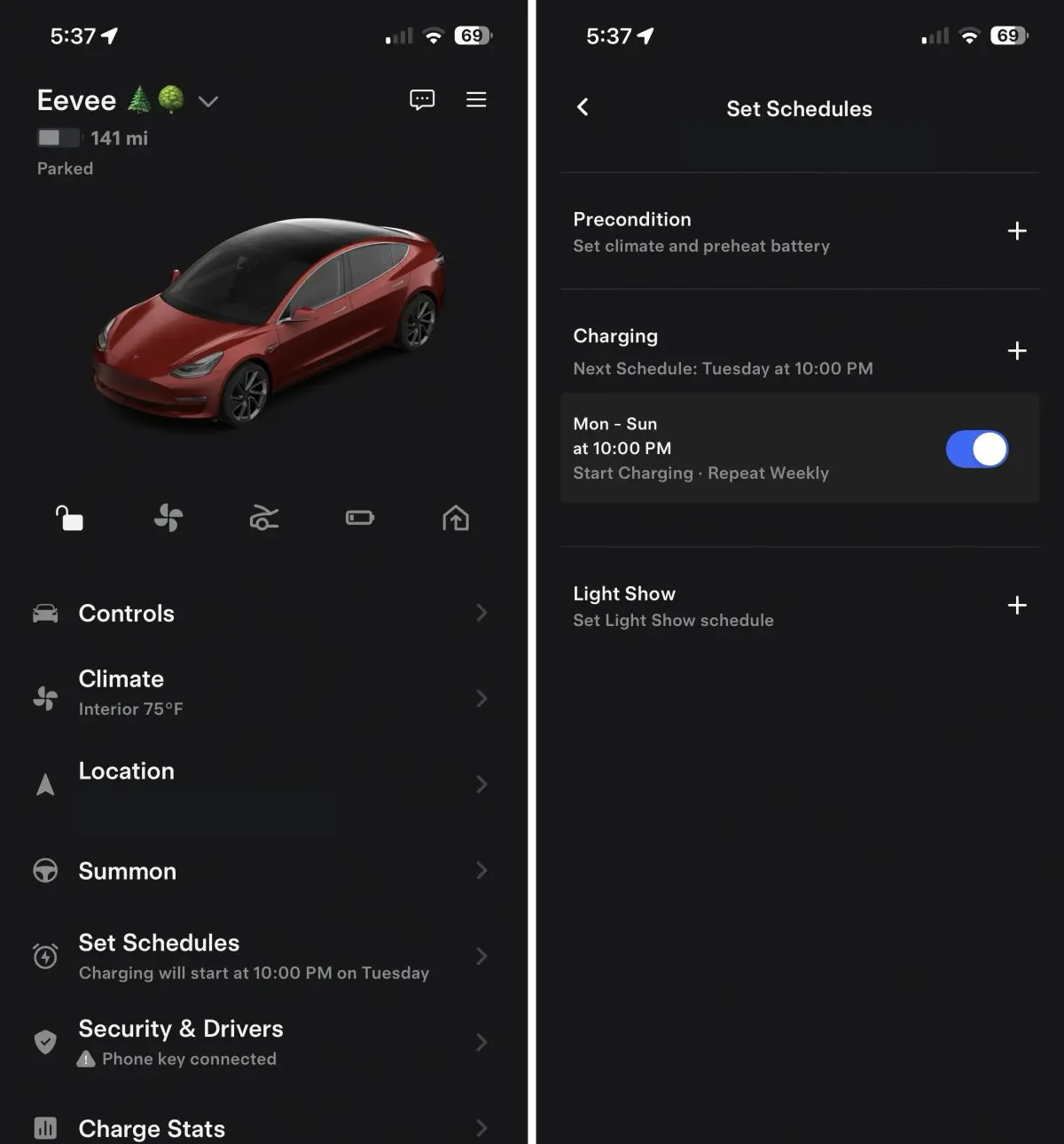Open the messages icon next to Eevee
The image size is (1064, 1144).
tap(422, 99)
